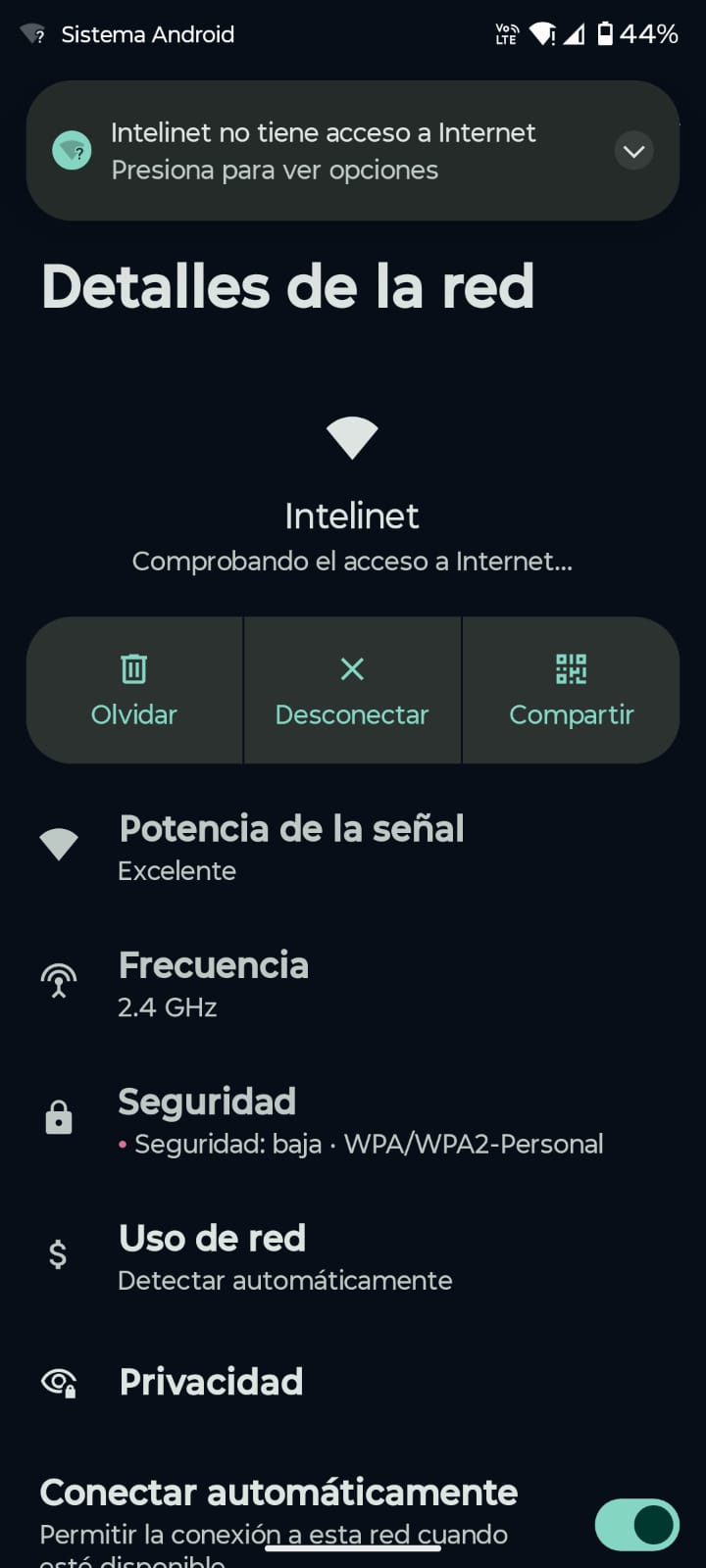The height and width of the screenshot is (1568, 706).
Task: Disconnect from Intelinet with Desconectar
Action: pyautogui.click(x=352, y=690)
